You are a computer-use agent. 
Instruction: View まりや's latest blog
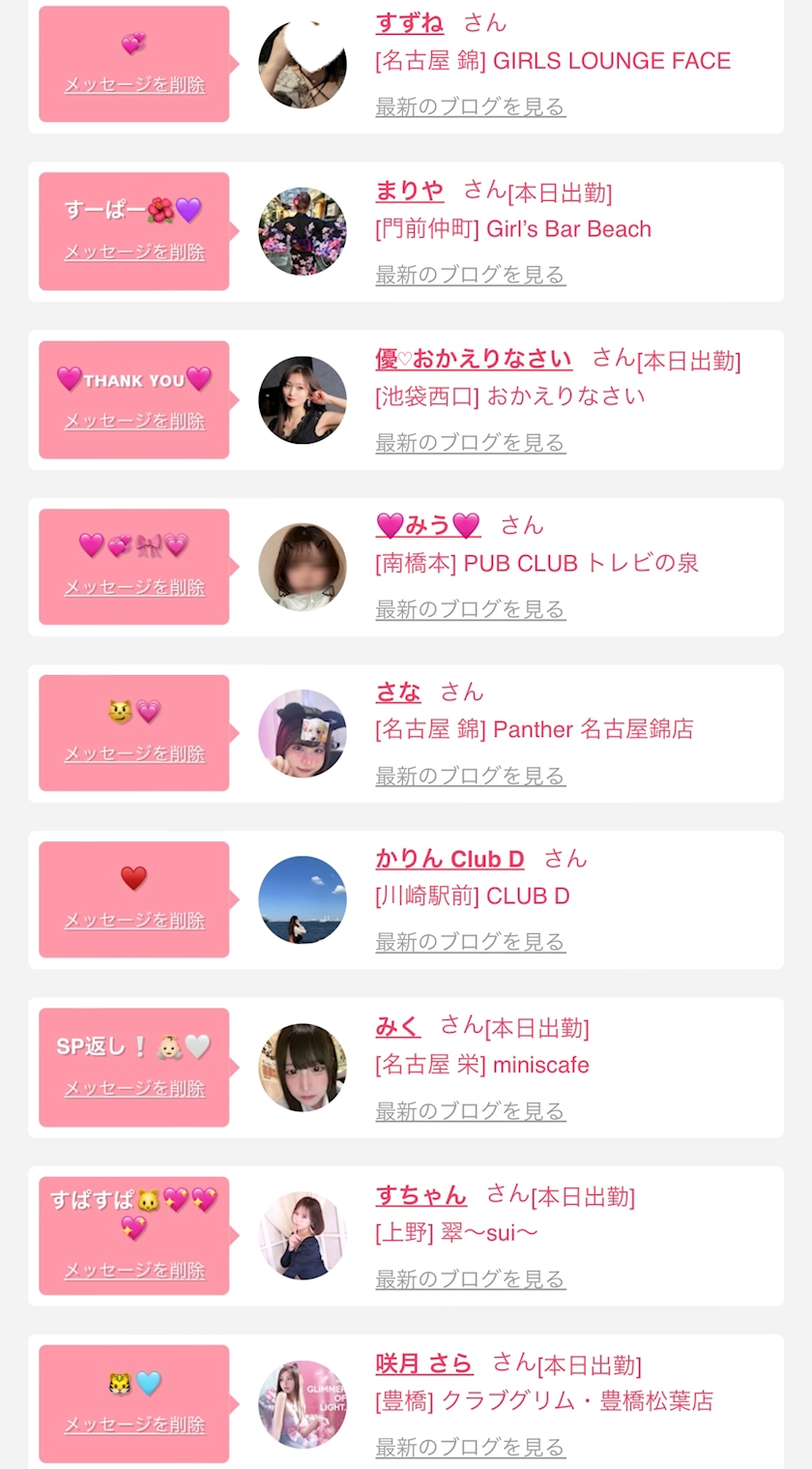(x=470, y=275)
